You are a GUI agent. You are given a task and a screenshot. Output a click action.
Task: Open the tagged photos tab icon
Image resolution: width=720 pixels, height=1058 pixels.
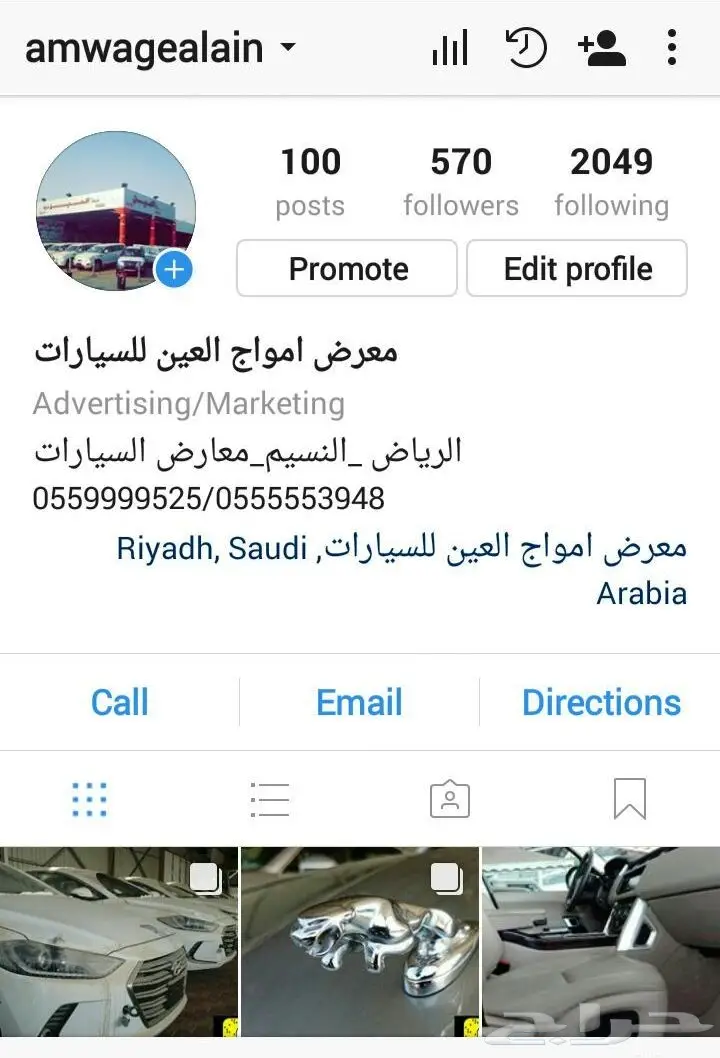449,799
